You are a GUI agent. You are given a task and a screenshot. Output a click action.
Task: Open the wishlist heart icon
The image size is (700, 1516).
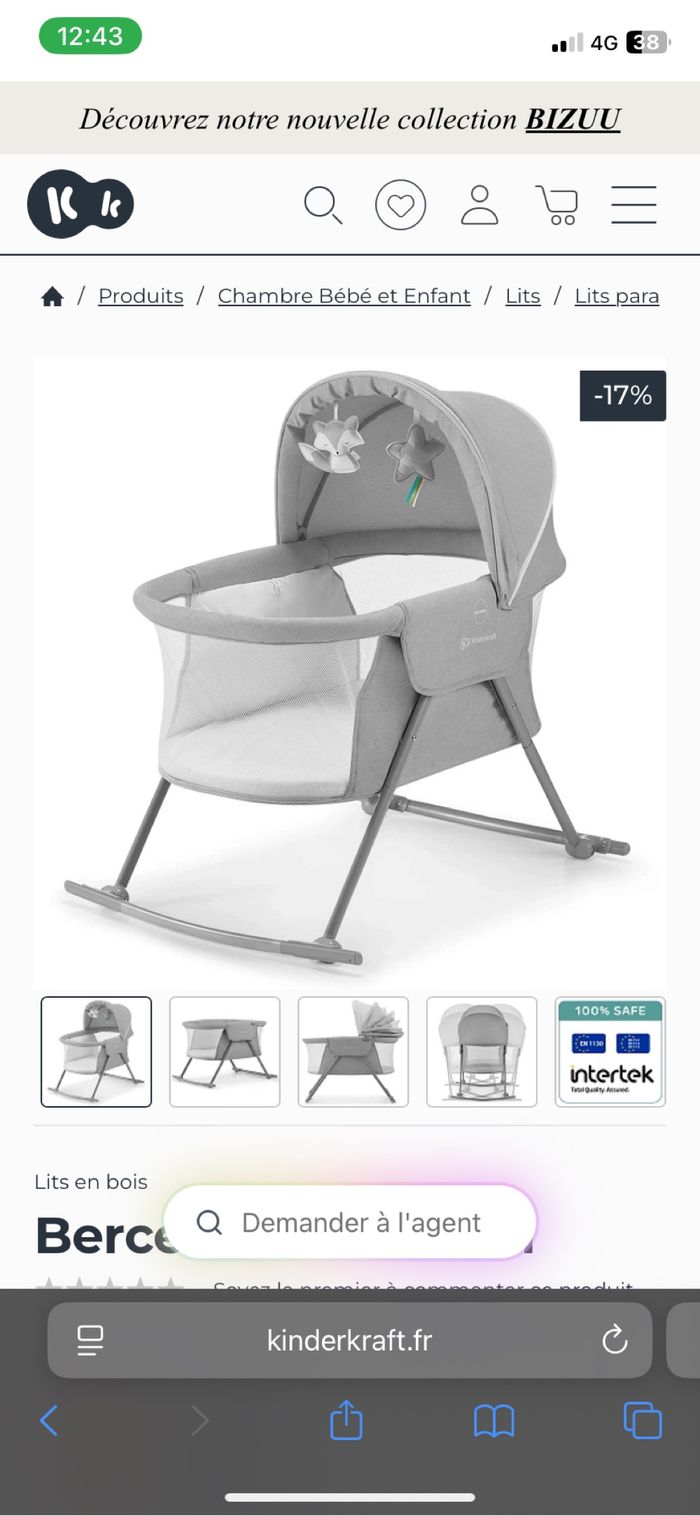(x=400, y=205)
